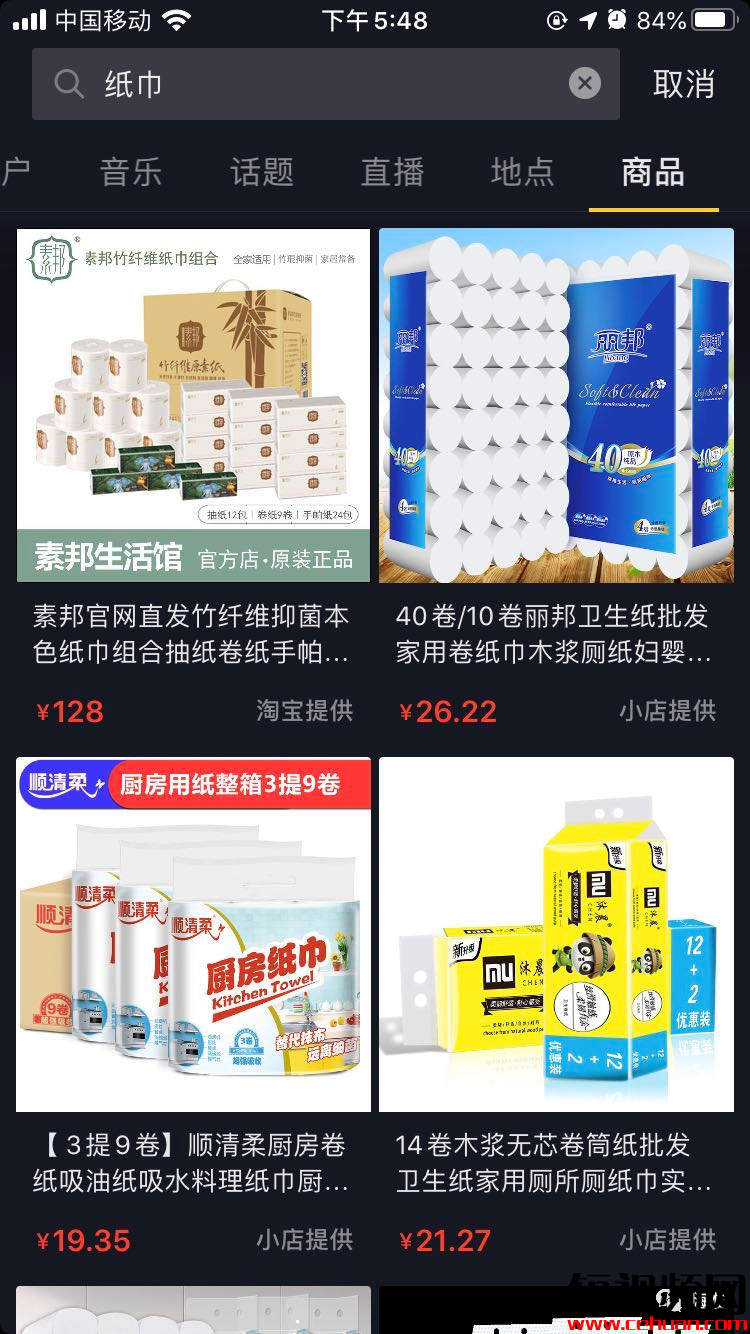
Task: Cancel search with 取消
Action: pos(684,84)
